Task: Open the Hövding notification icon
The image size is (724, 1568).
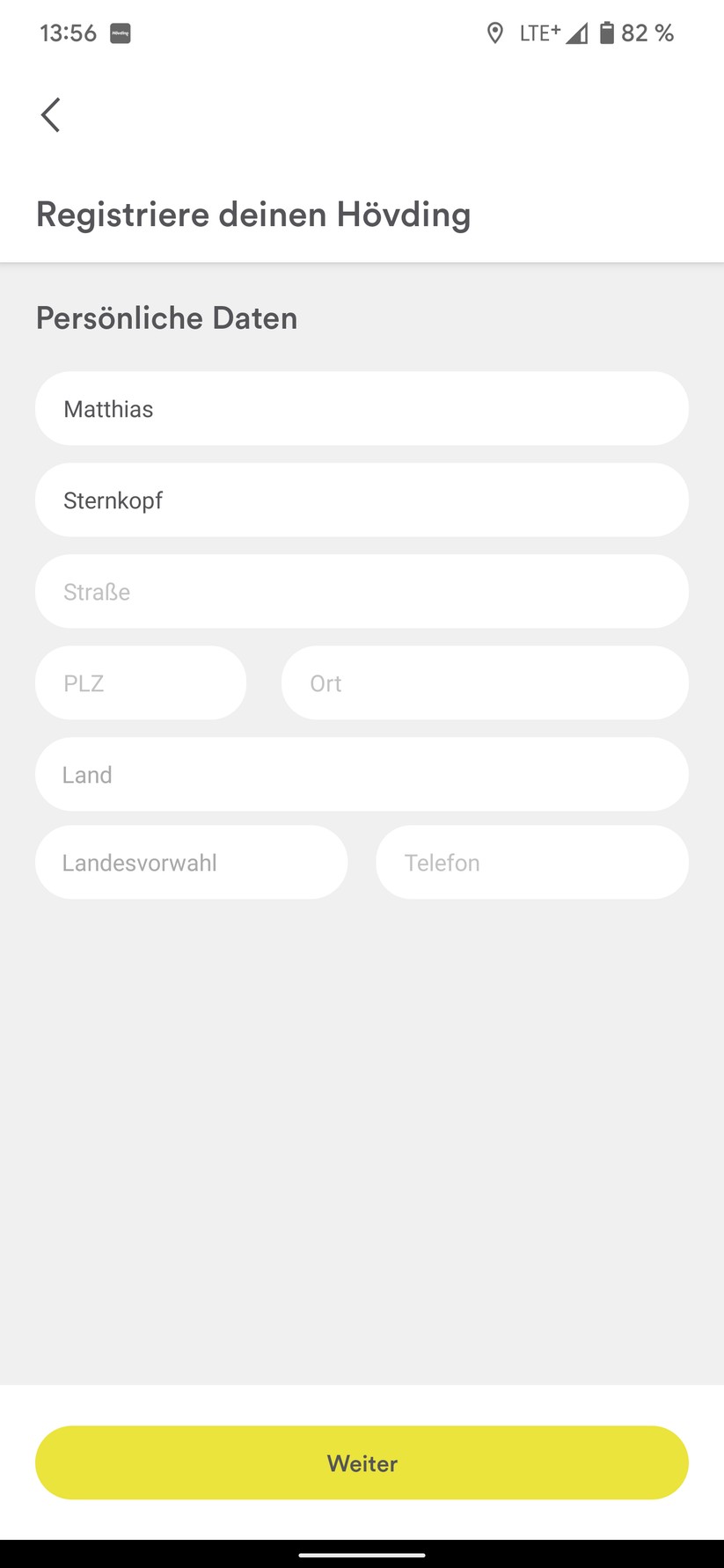Action: (120, 33)
